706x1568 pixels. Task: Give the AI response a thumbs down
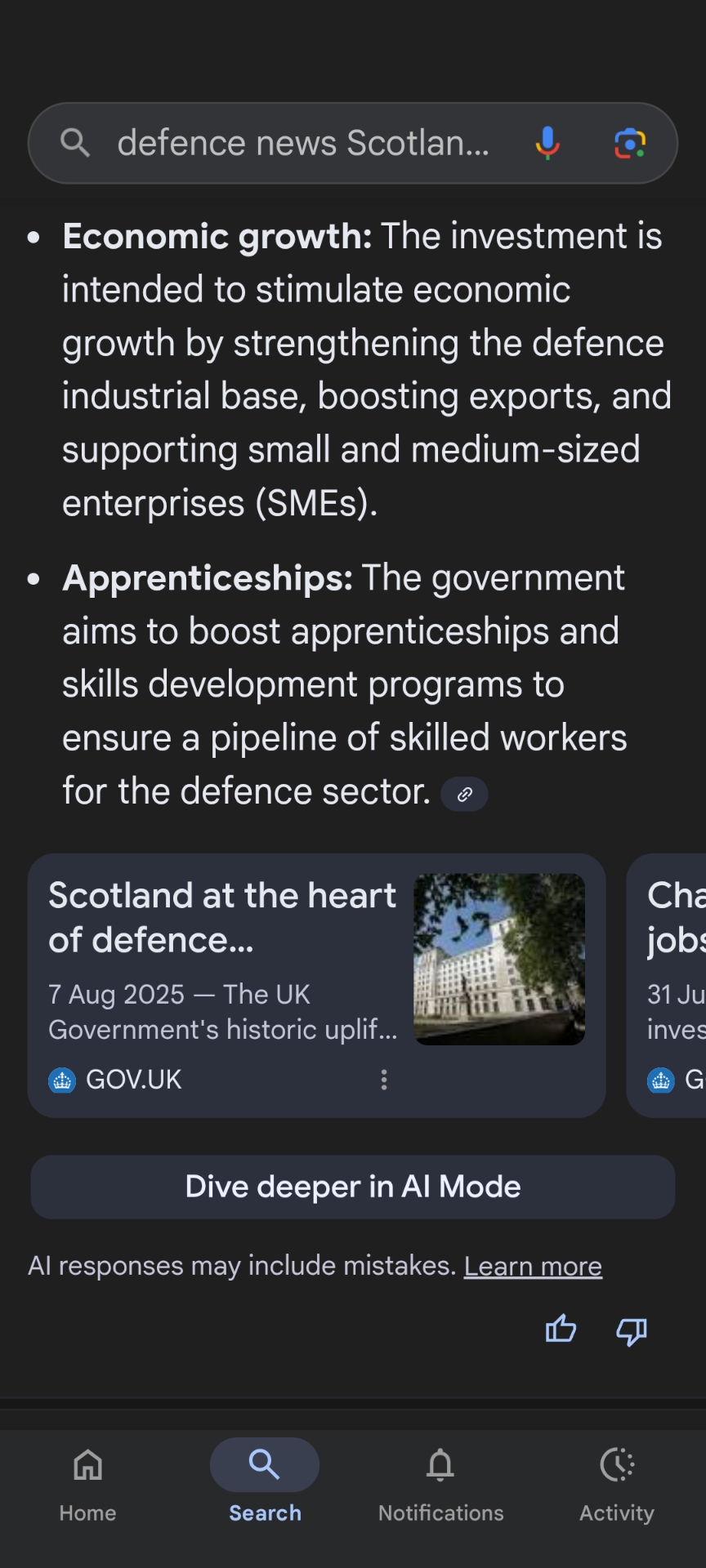[x=632, y=1330]
